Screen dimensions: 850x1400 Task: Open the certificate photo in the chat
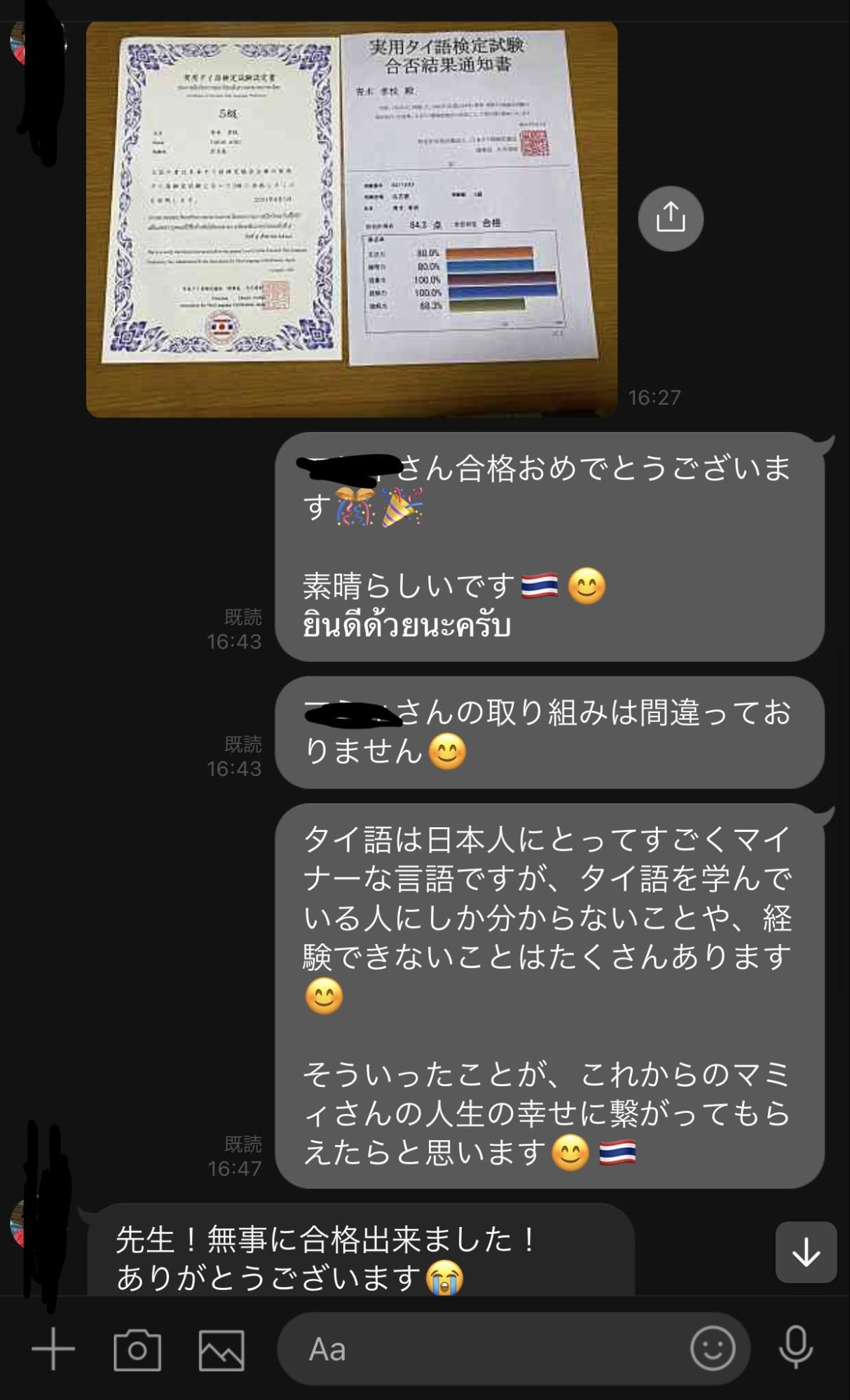pos(351,219)
